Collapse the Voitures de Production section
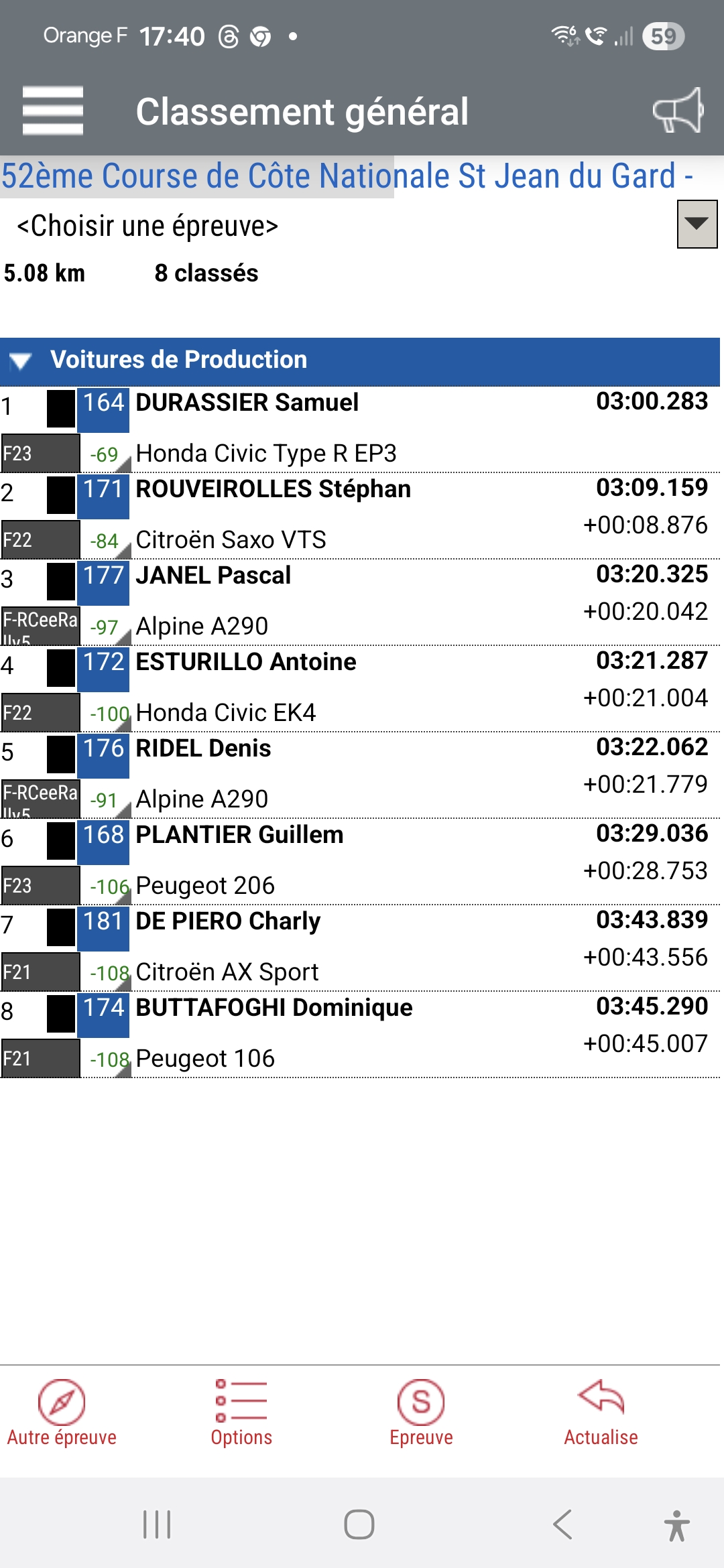724x1568 pixels. pyautogui.click(x=20, y=361)
